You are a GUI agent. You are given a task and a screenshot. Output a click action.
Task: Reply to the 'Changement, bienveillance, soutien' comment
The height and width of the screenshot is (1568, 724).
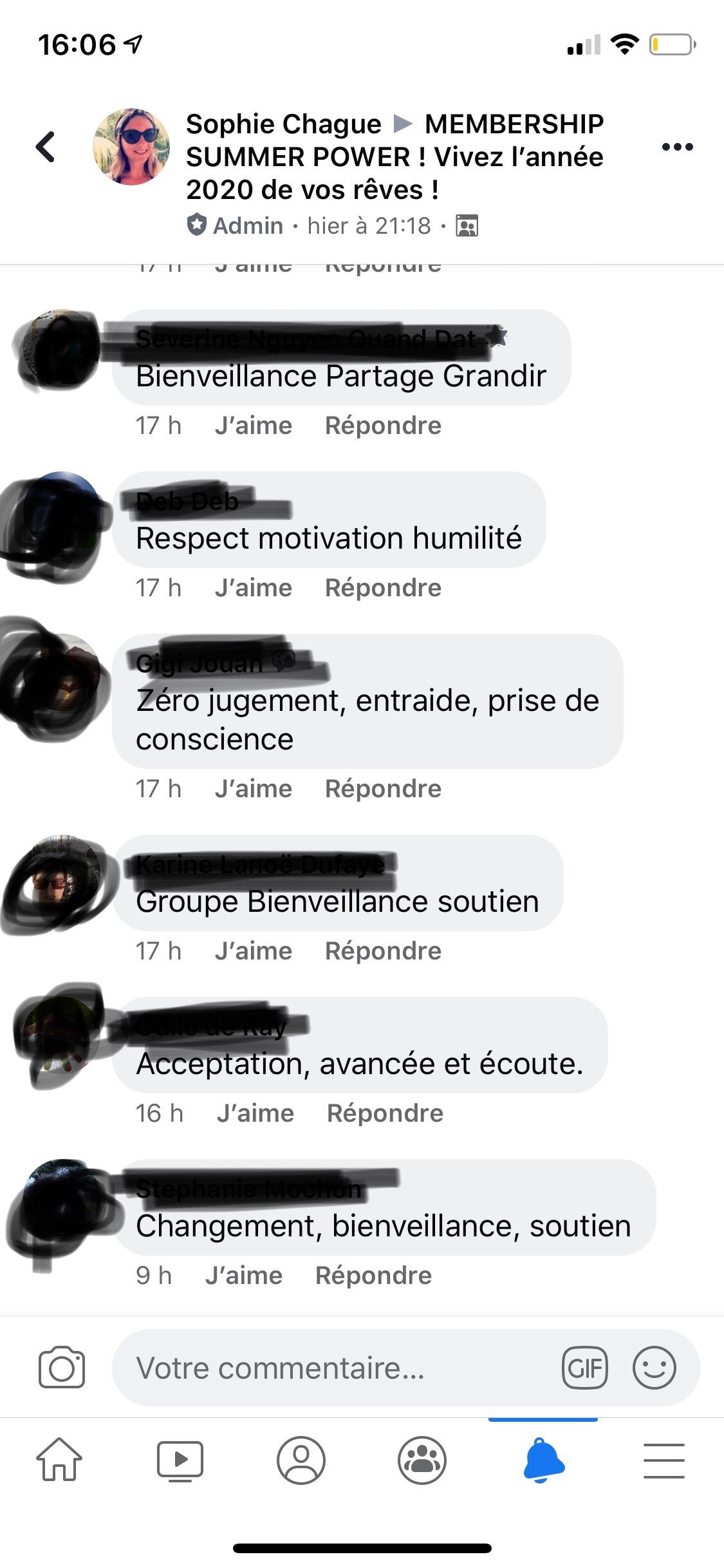click(373, 1276)
